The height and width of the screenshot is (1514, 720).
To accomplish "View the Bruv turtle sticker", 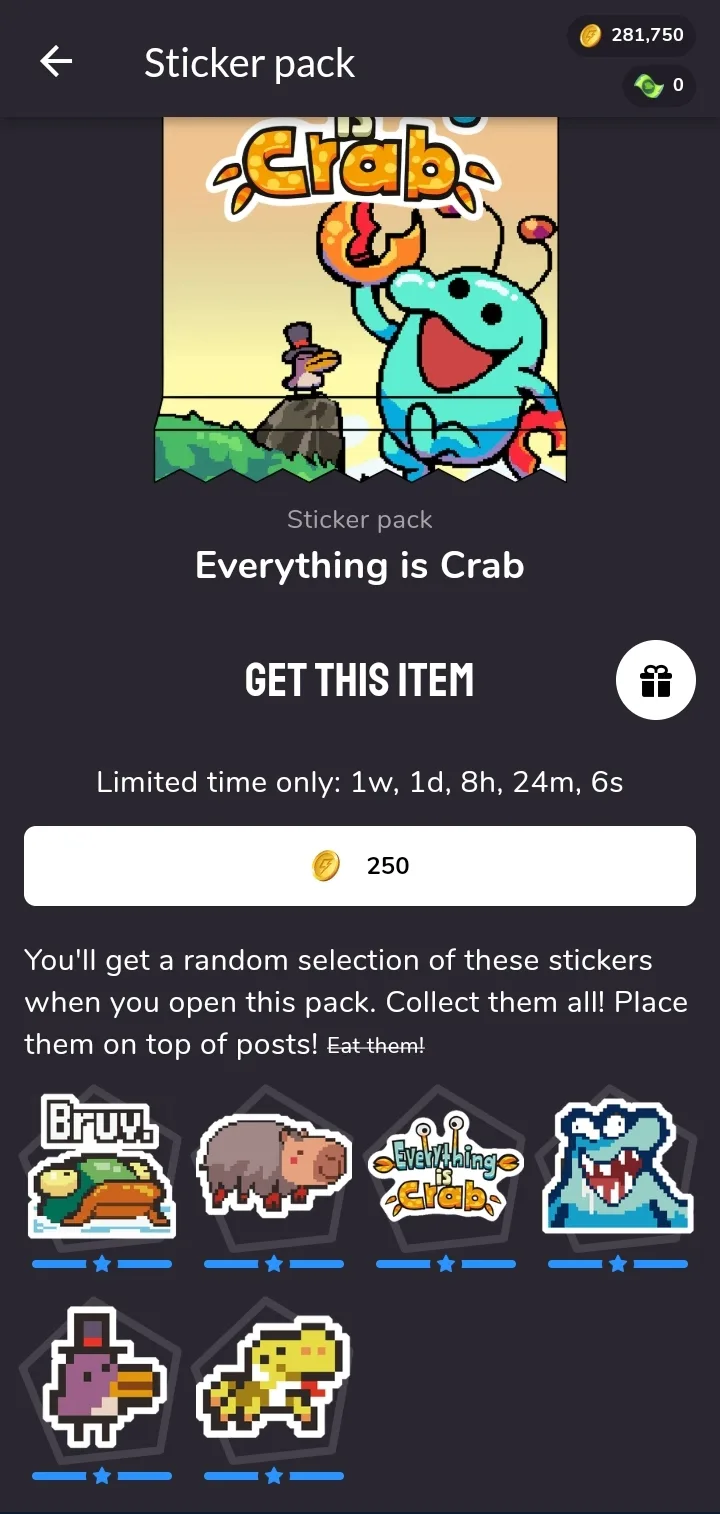I will (102, 1168).
